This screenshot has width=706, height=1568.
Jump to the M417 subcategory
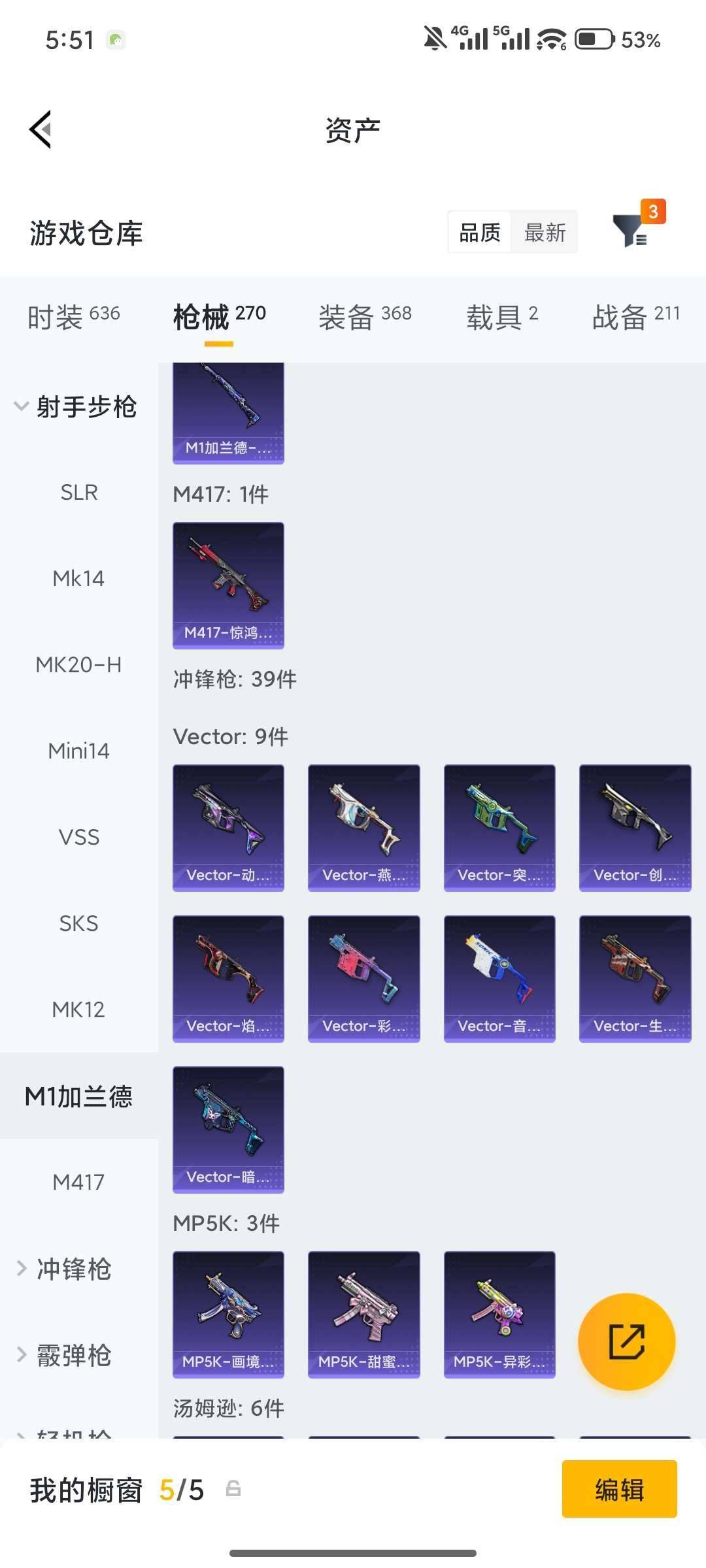[78, 1182]
